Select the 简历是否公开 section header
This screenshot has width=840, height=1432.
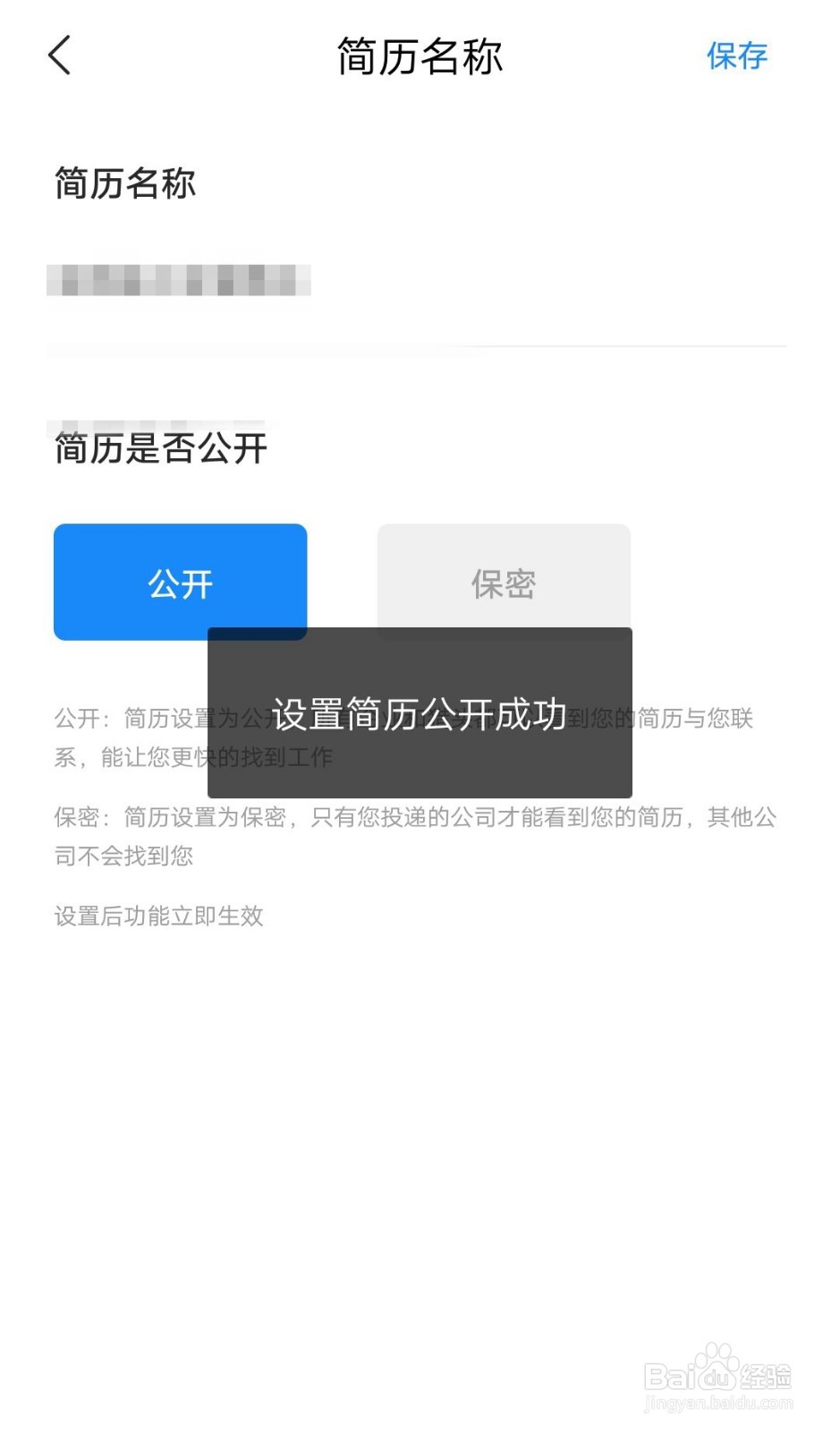(159, 448)
